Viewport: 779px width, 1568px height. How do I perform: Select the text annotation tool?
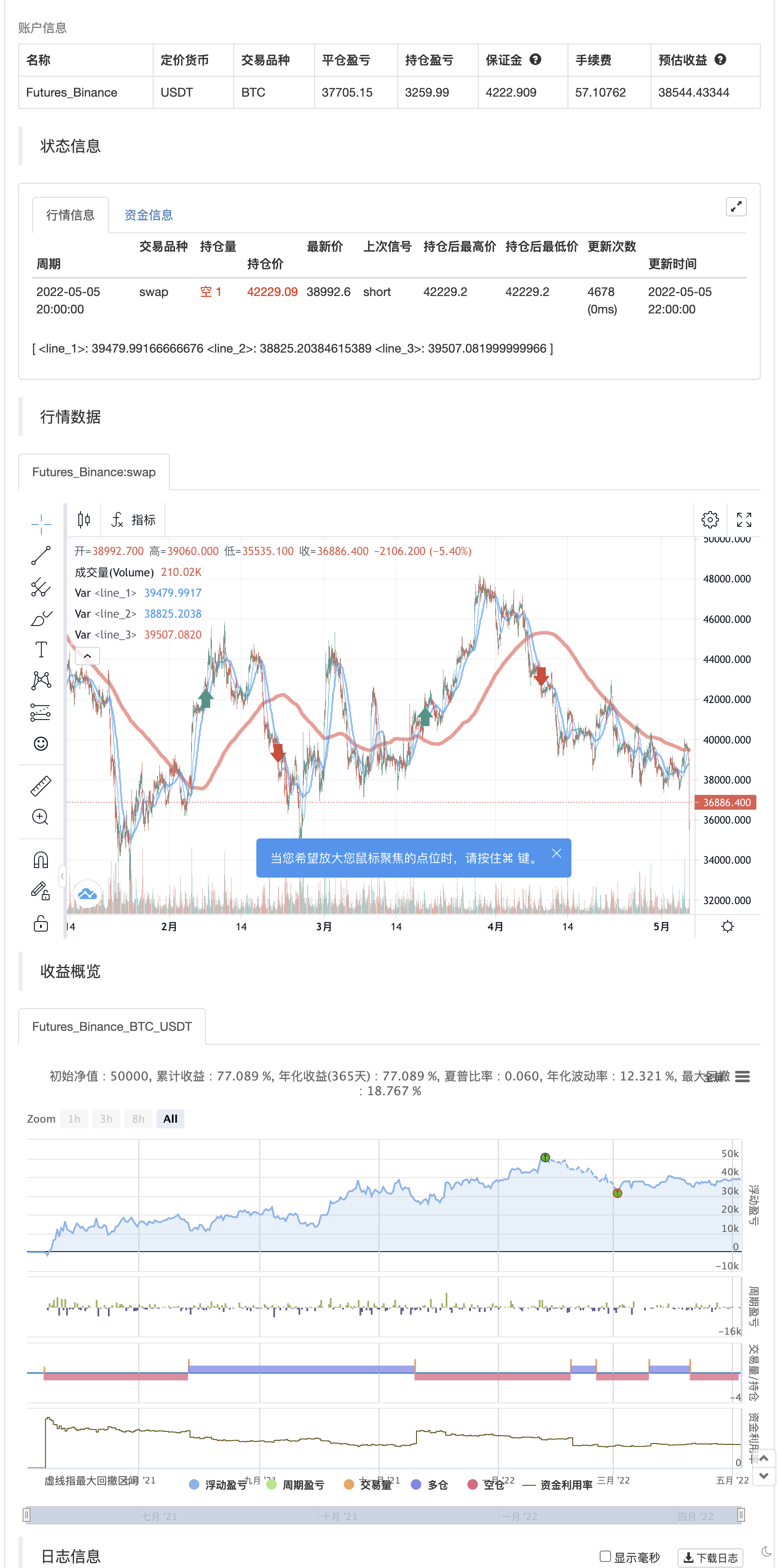coord(41,649)
